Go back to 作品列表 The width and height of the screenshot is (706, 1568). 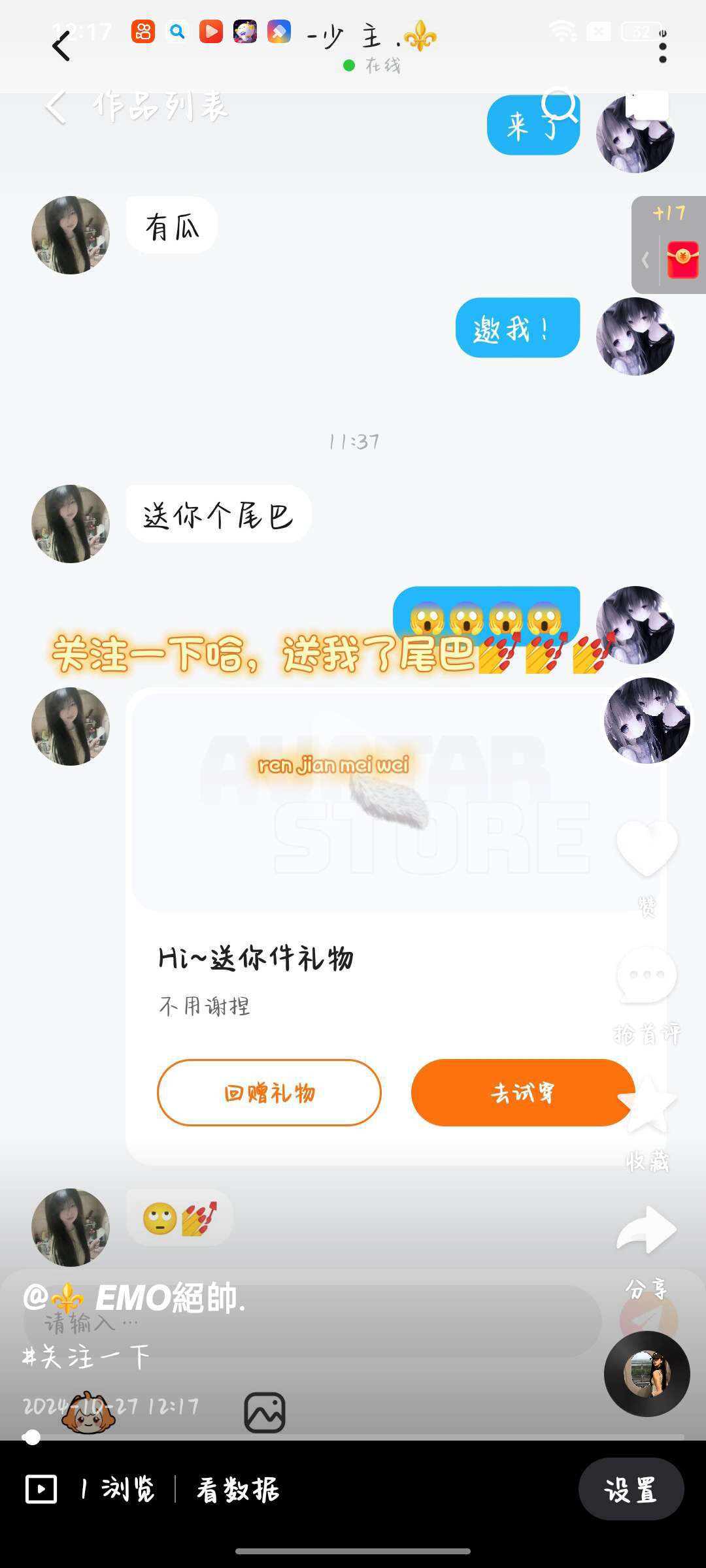tap(58, 106)
